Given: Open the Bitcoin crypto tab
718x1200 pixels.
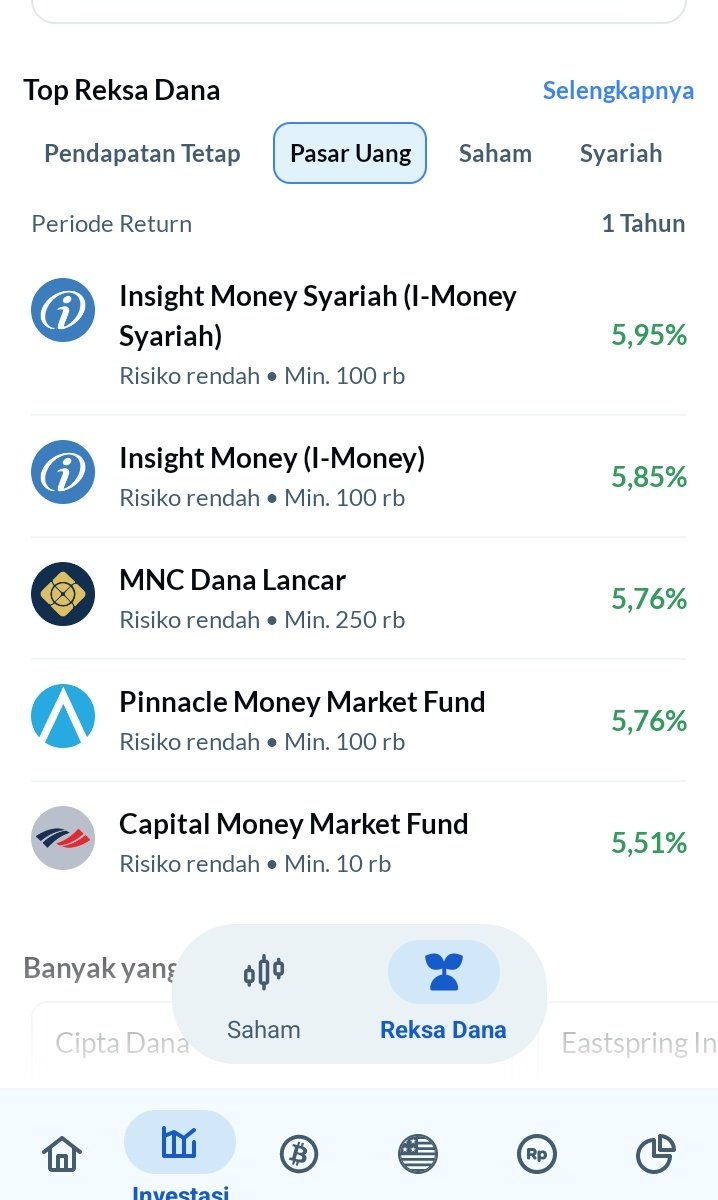Looking at the screenshot, I should tap(299, 1155).
